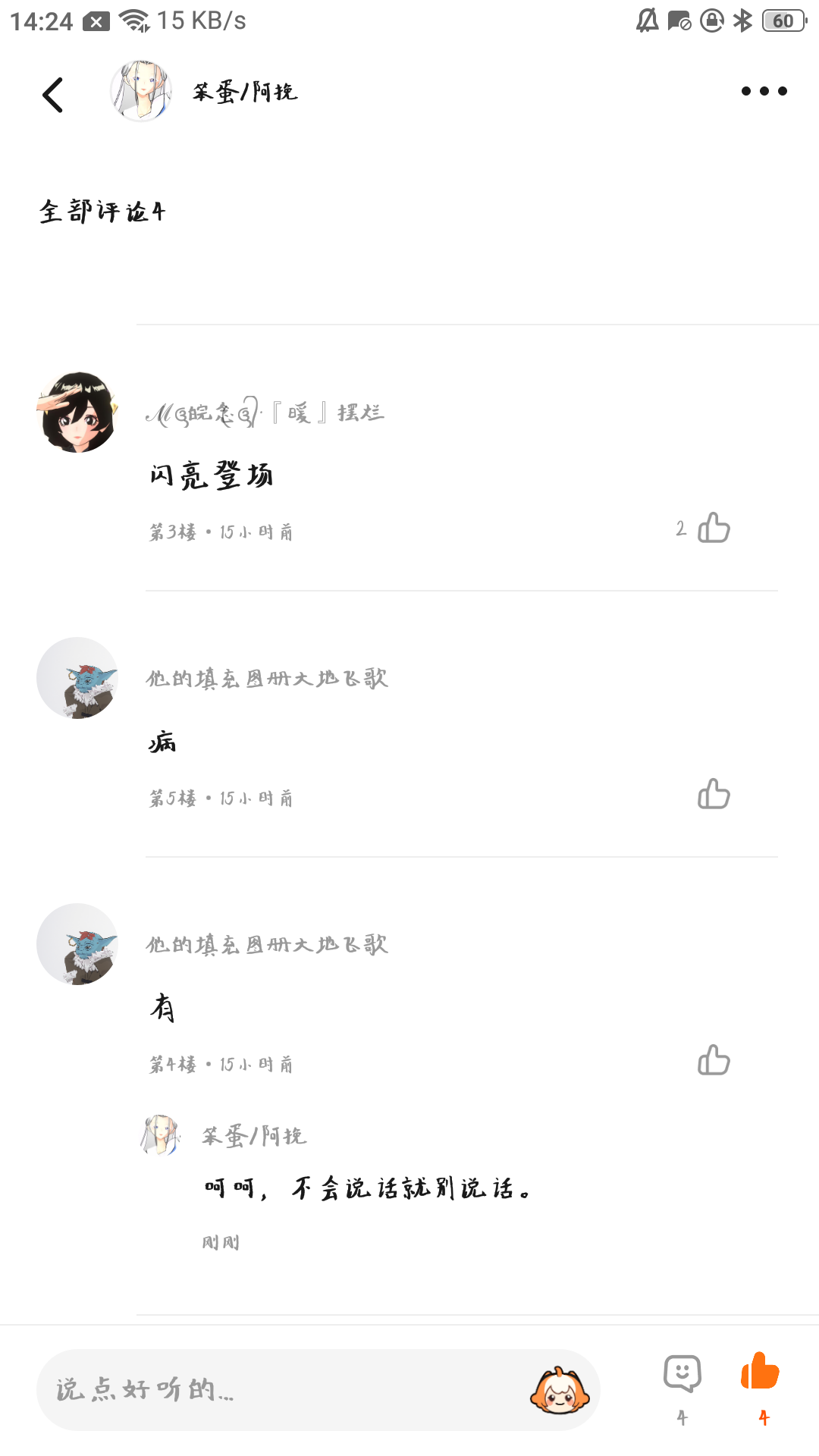Viewport: 819px width, 1456px height.
Task: Open the comments icon in the bottom bar
Action: point(682,1374)
